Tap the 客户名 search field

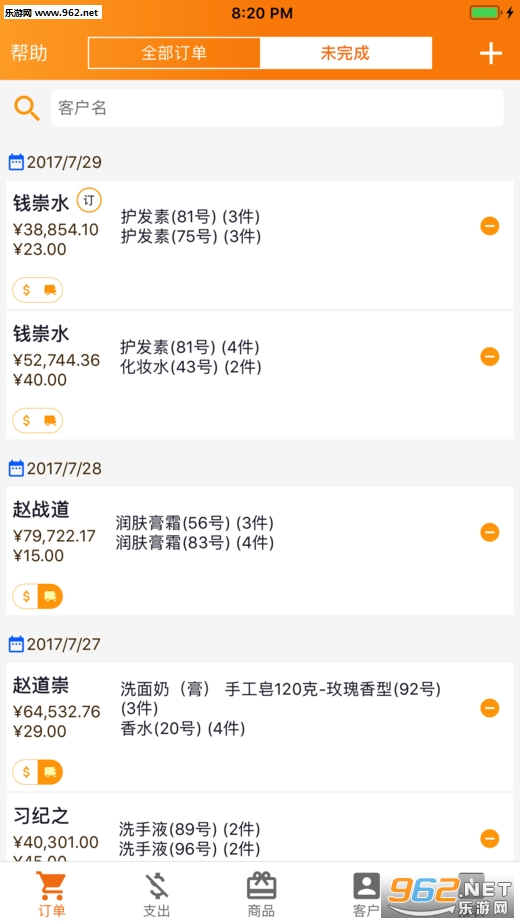pos(277,108)
